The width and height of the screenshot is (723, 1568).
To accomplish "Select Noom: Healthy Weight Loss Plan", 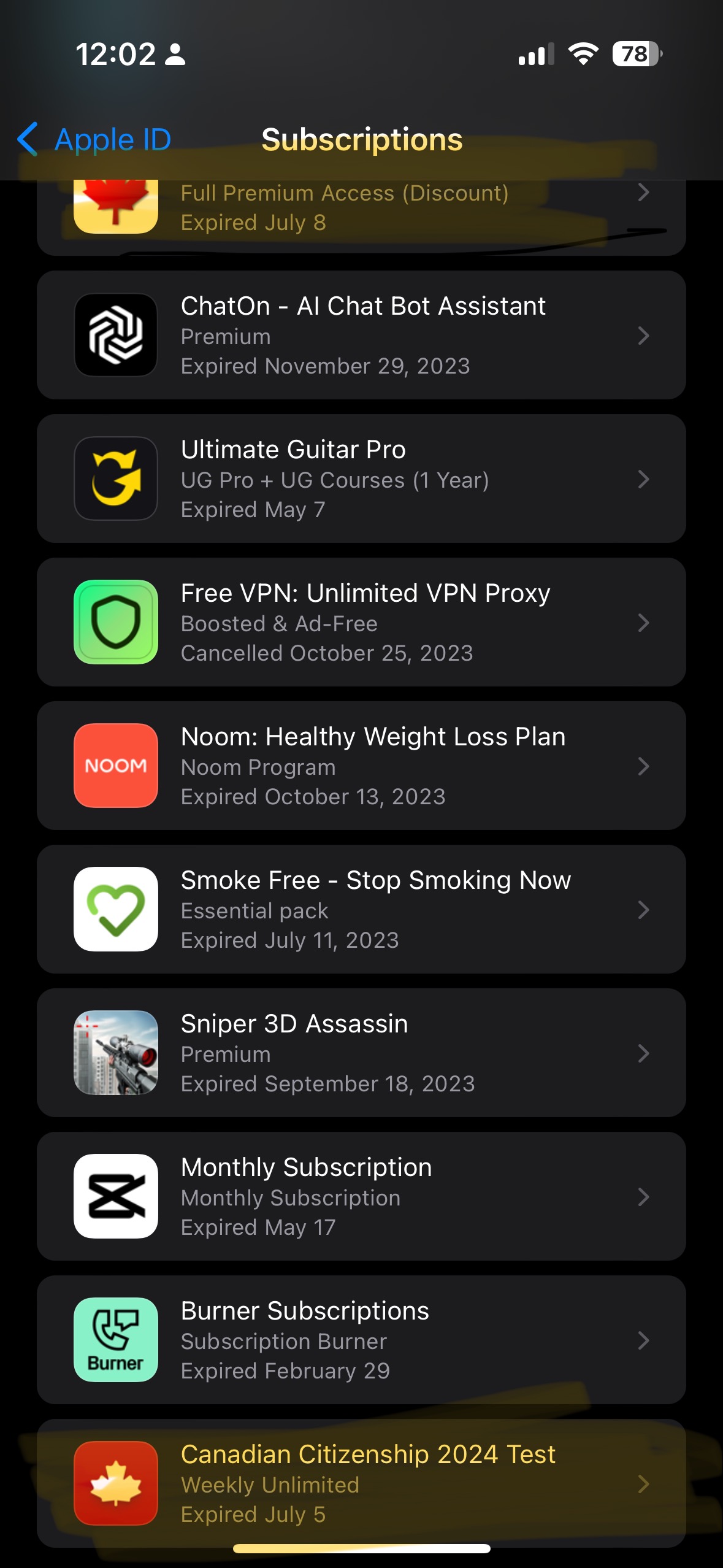I will click(x=361, y=766).
